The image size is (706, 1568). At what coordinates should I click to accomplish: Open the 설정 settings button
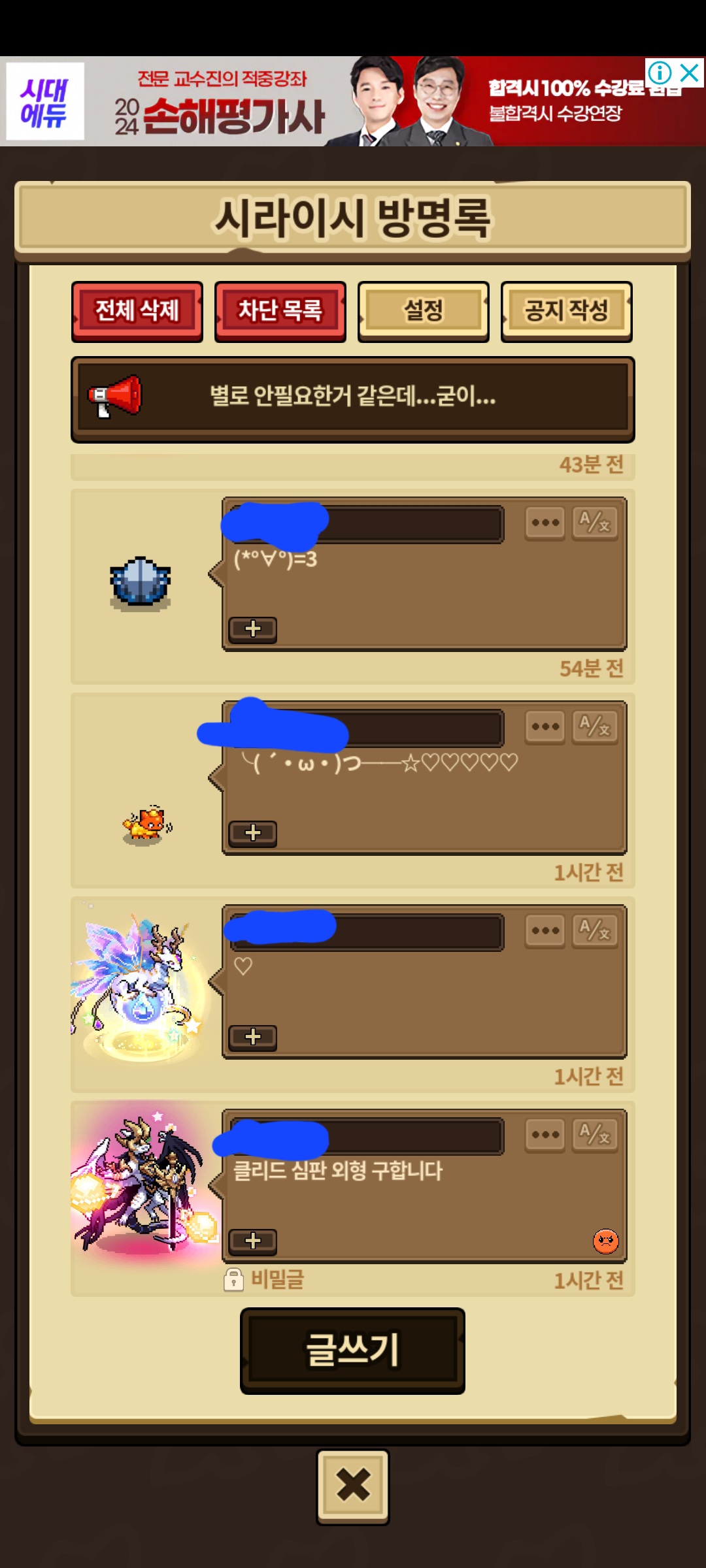[x=424, y=311]
